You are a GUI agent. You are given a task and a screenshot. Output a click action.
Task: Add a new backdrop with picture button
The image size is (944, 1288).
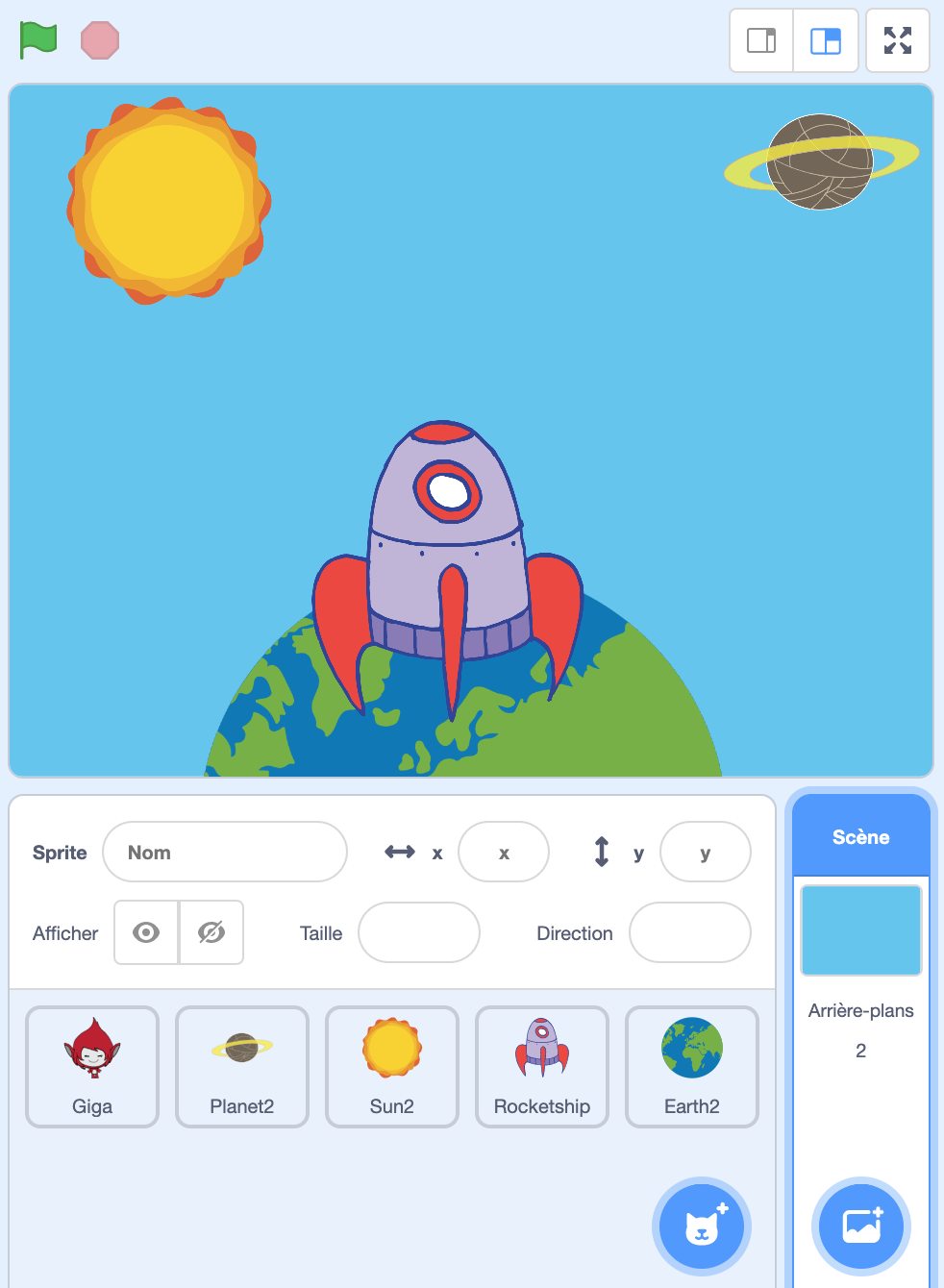coord(861,1226)
